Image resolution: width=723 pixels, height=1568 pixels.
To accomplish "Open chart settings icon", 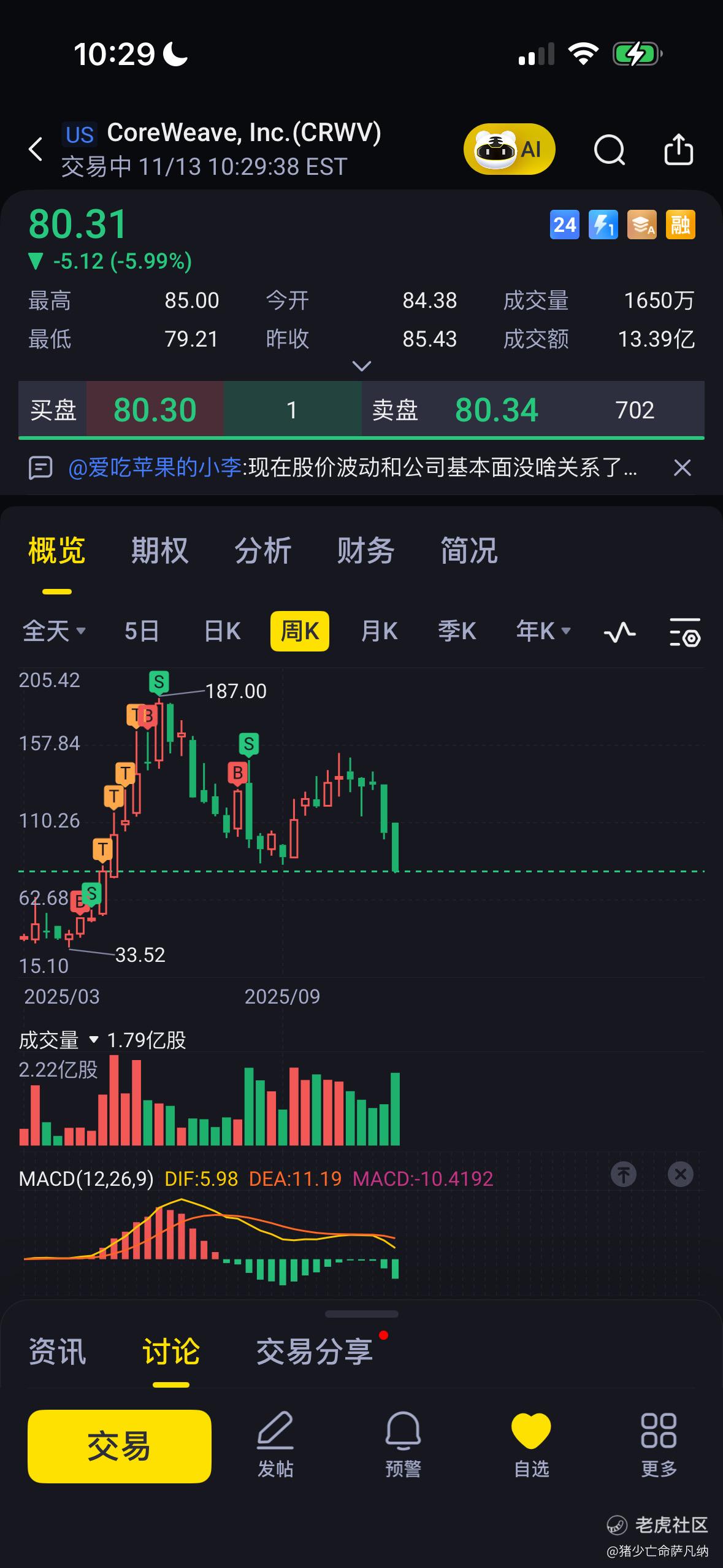I will [x=684, y=632].
